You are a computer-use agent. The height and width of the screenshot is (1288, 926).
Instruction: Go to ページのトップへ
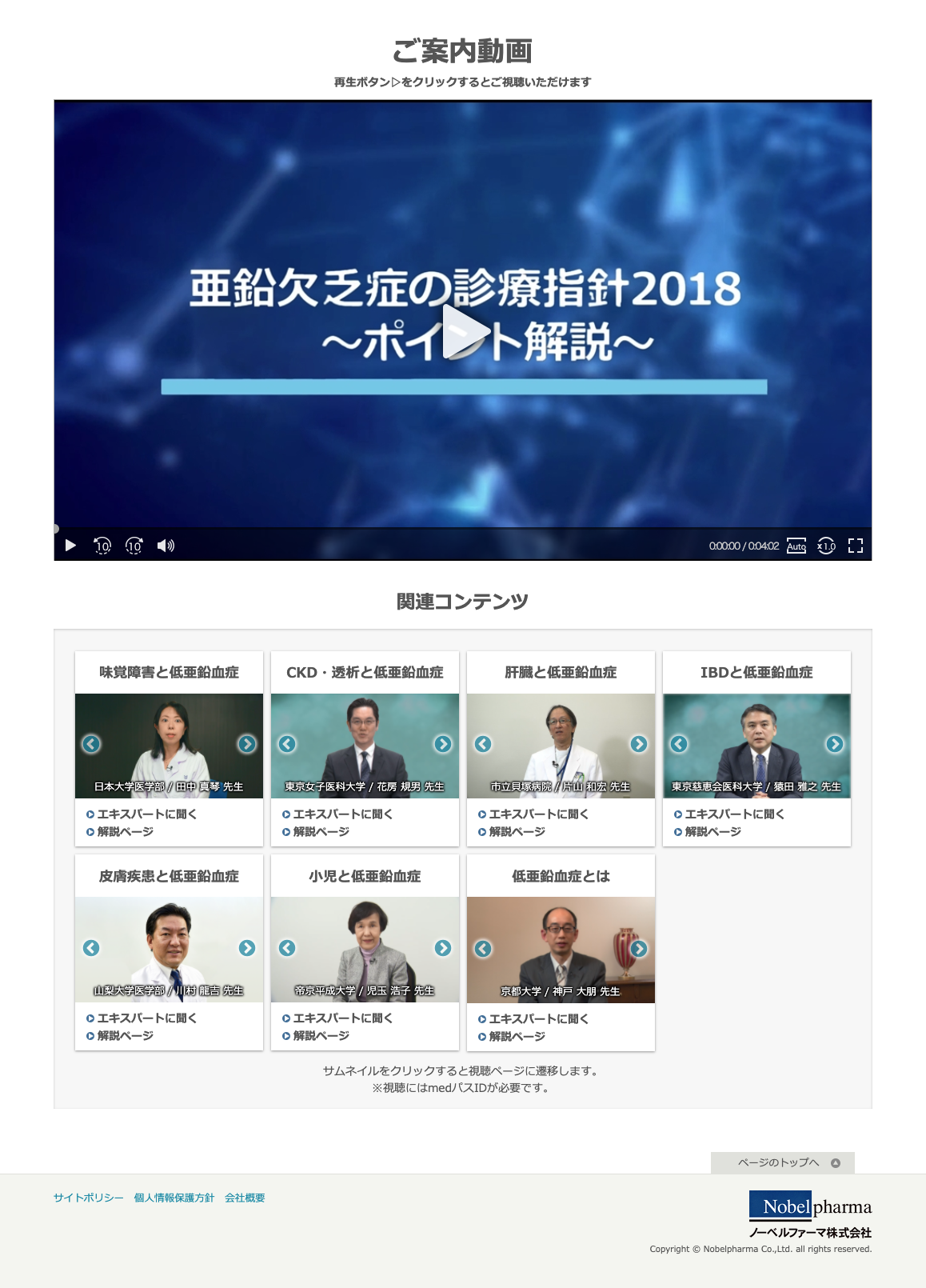coord(782,1163)
